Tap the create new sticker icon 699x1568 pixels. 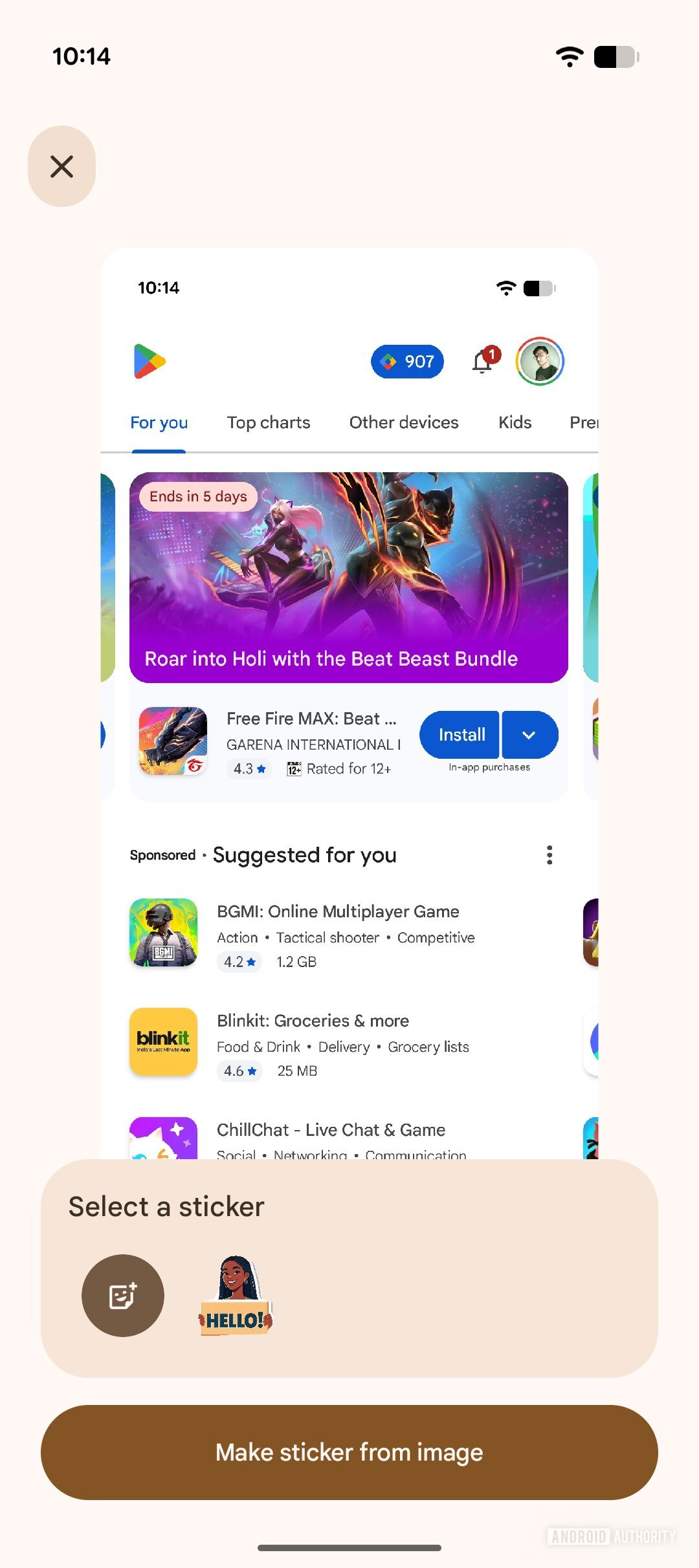(123, 1296)
